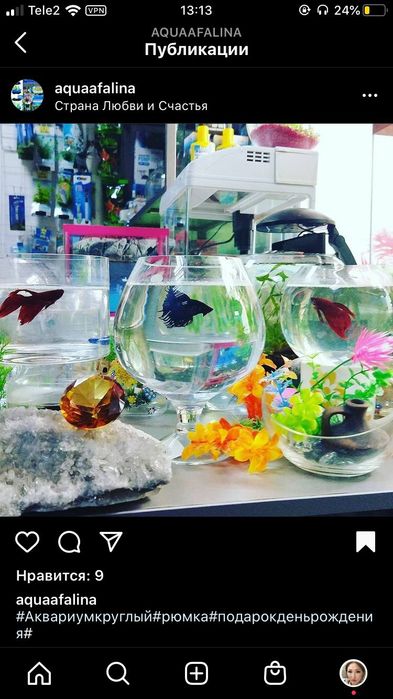The height and width of the screenshot is (699, 393).
Task: Switch to the Home tab
Action: point(39,673)
